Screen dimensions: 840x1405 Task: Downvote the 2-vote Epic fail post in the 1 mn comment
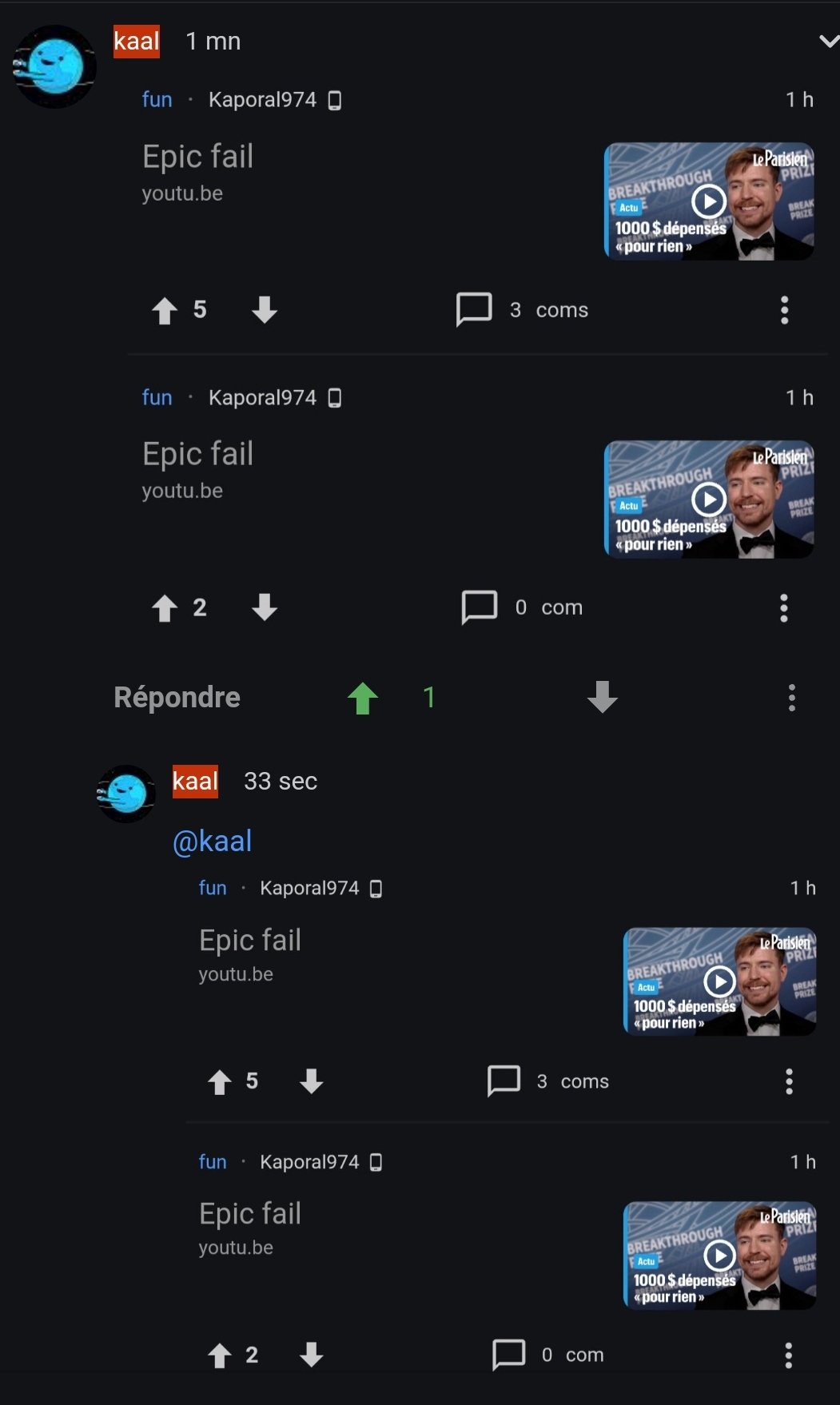[x=265, y=607]
